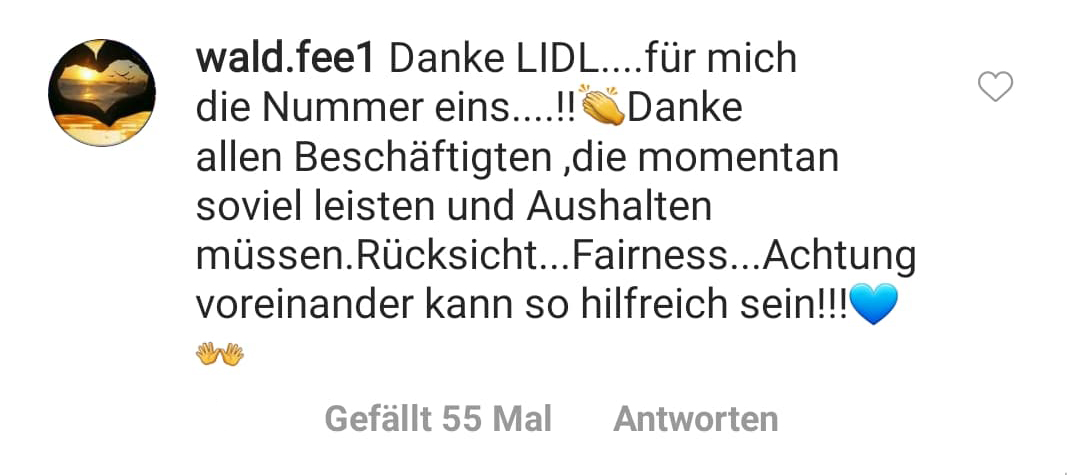Open the wald.fee1 username link
Viewport: 1080px width, 475px height.
pyautogui.click(x=286, y=59)
